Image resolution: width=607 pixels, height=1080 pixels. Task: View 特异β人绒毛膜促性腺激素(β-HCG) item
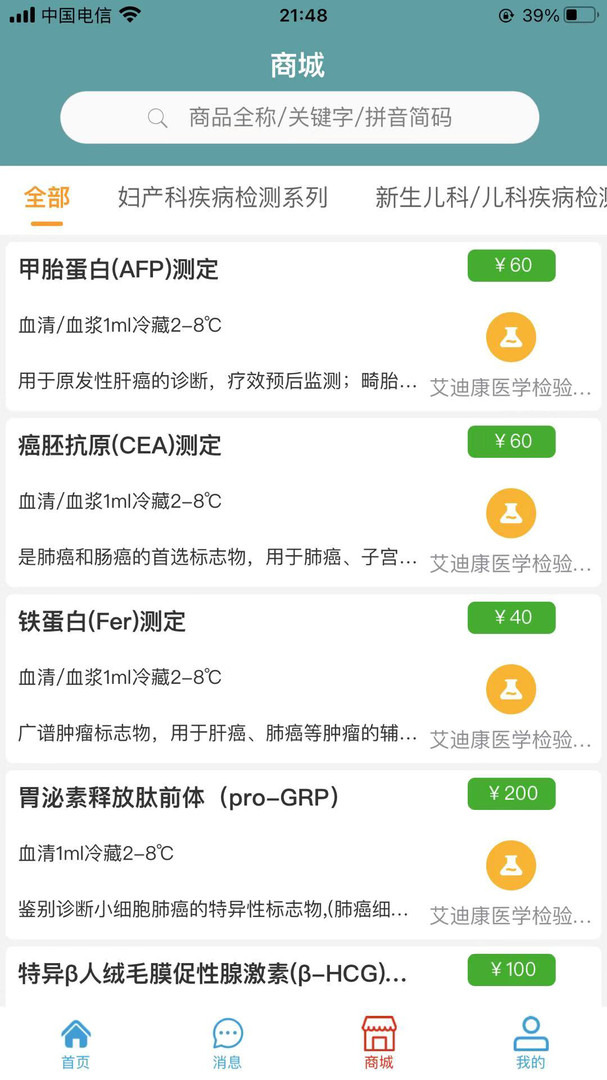coord(213,973)
